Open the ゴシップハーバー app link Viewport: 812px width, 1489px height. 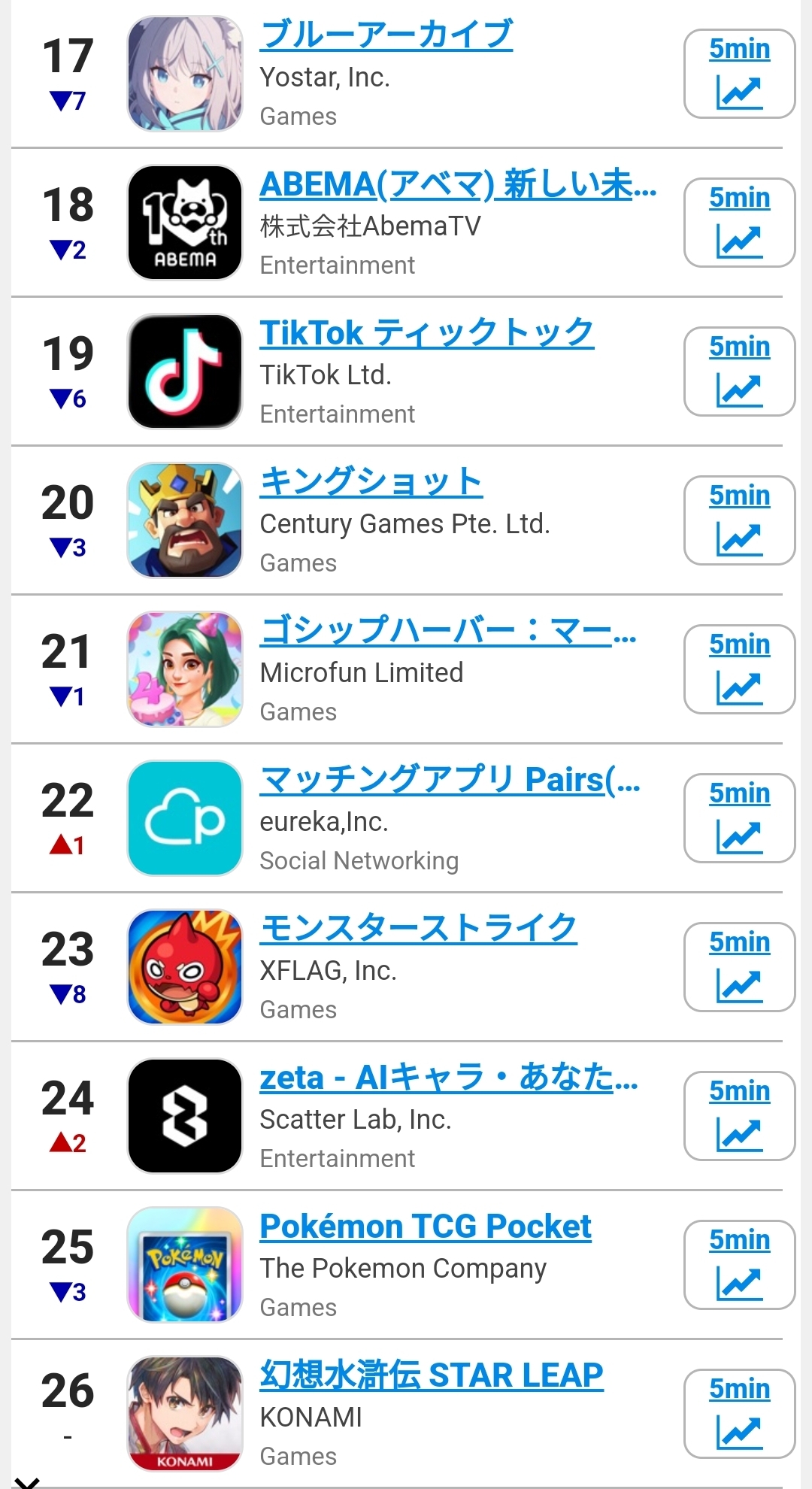coord(448,630)
